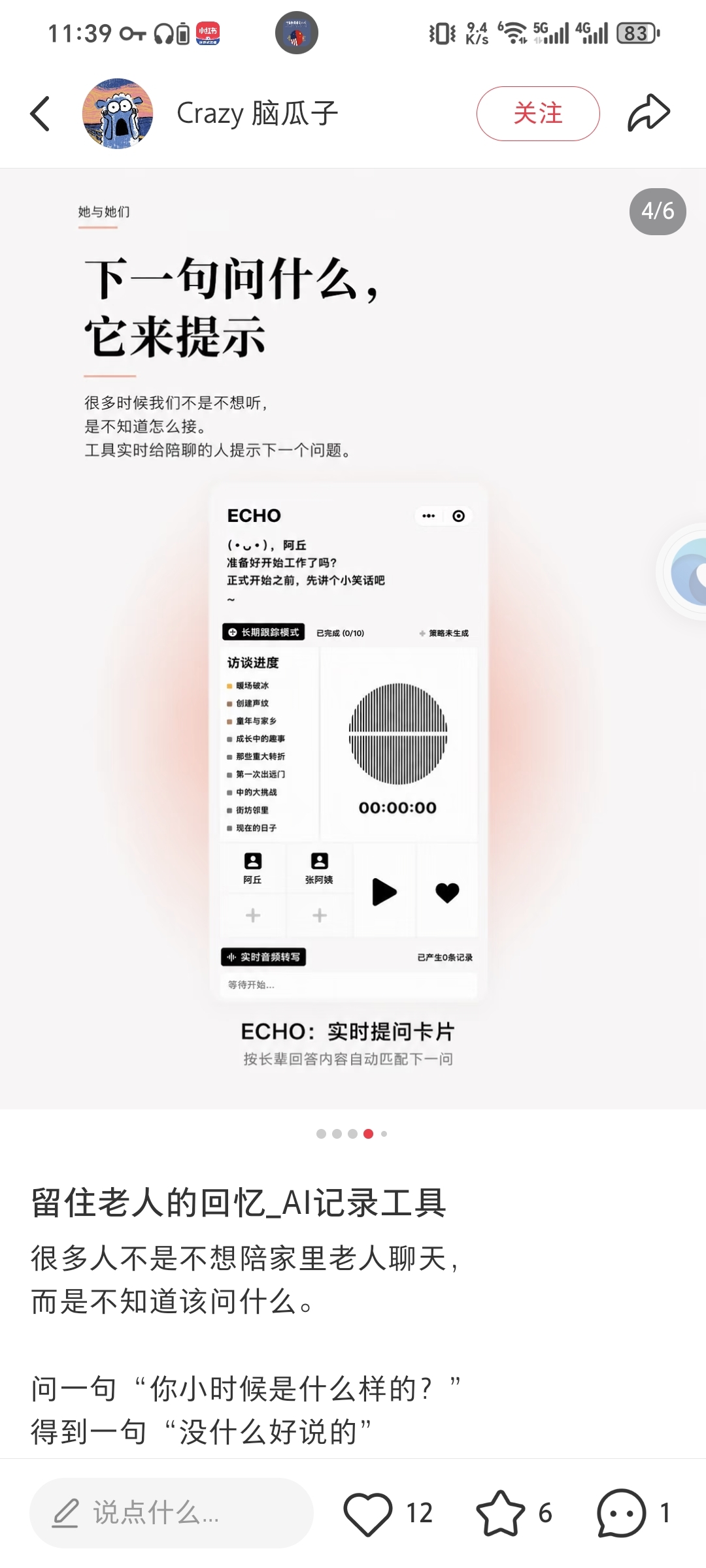This screenshot has height=1568, width=706.
Task: Open the comments bubble icon
Action: [621, 1513]
